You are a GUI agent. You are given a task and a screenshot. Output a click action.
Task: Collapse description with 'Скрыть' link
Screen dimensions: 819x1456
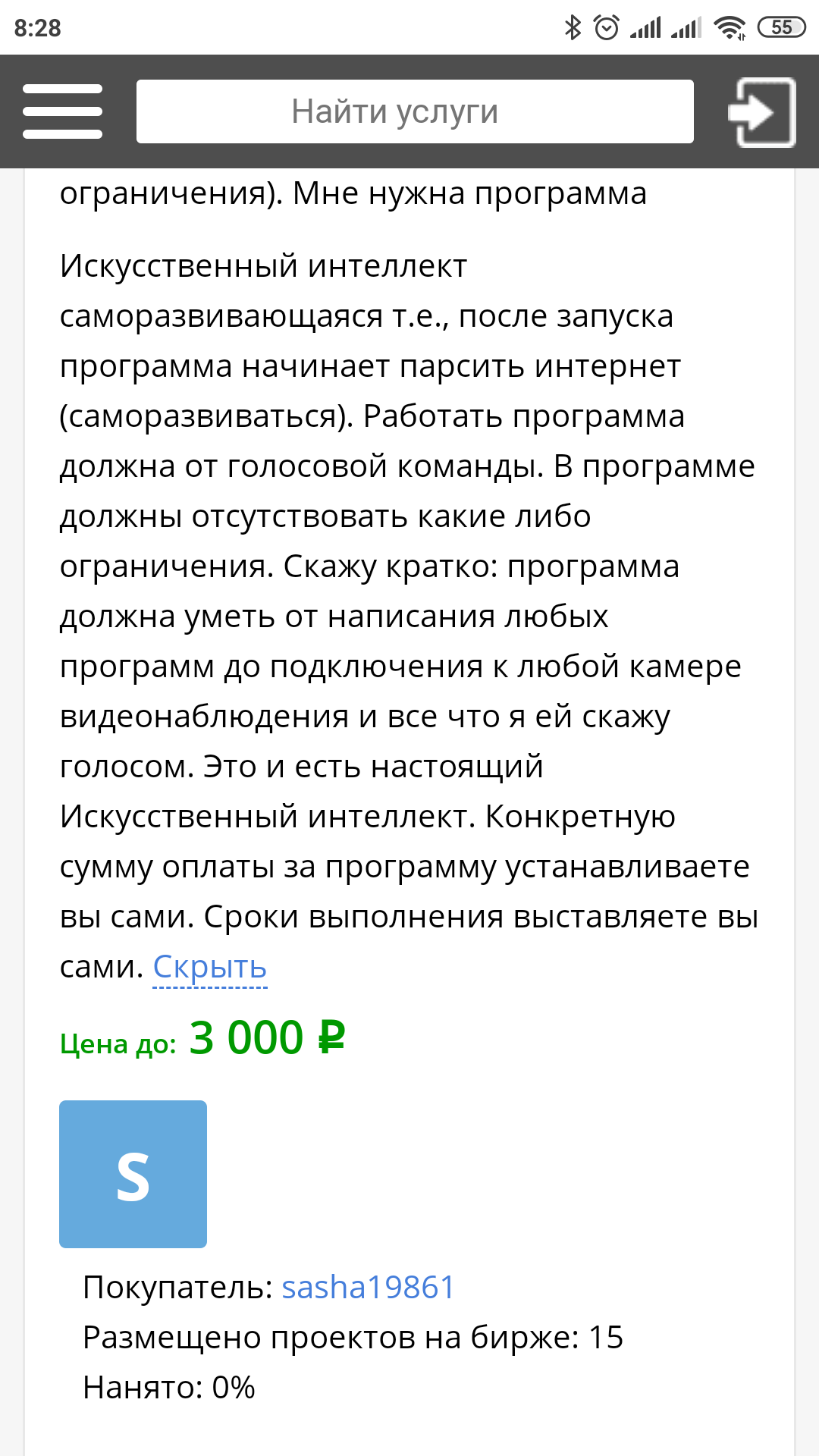click(x=210, y=967)
